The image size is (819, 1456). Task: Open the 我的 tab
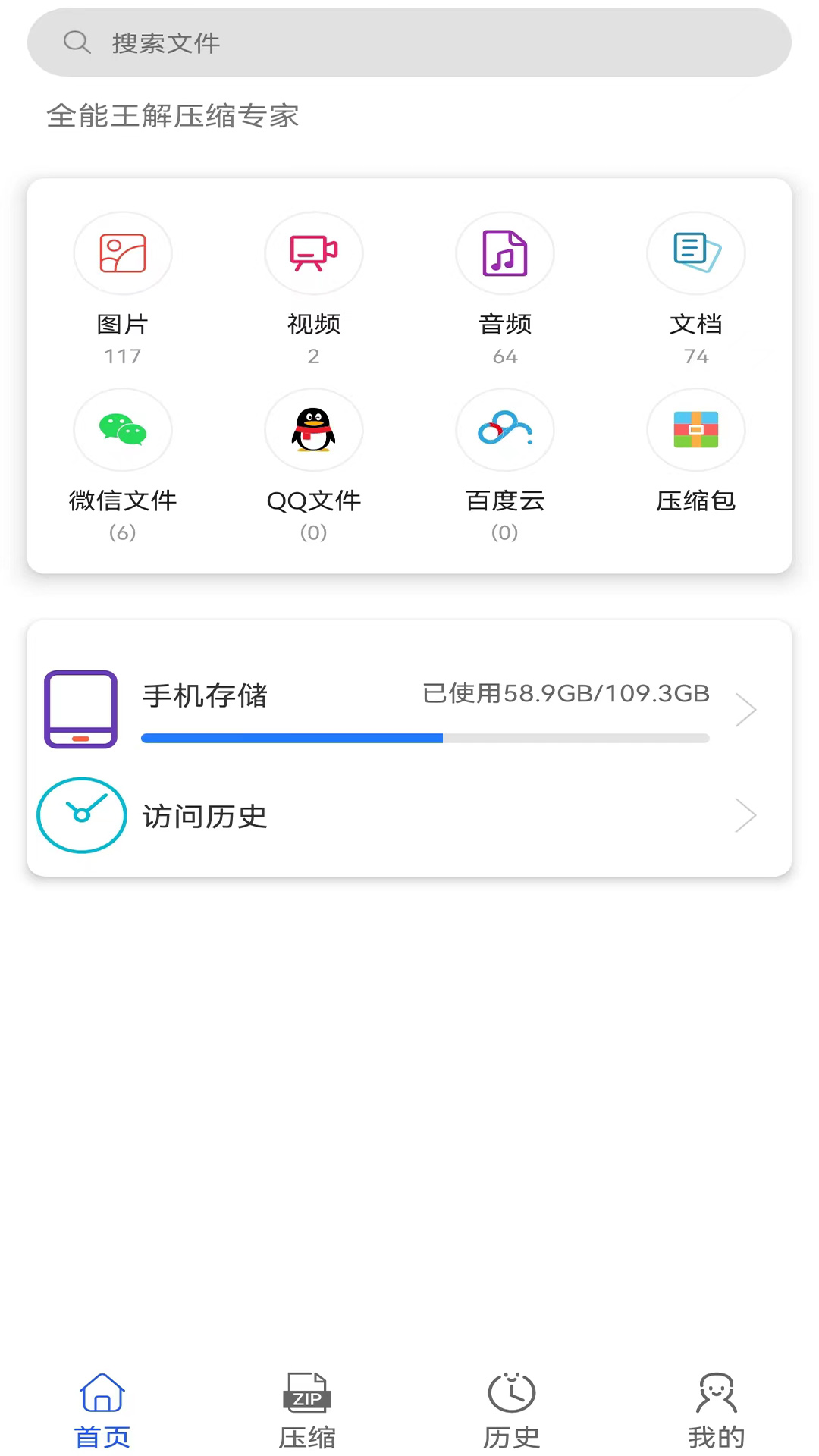(x=717, y=1410)
